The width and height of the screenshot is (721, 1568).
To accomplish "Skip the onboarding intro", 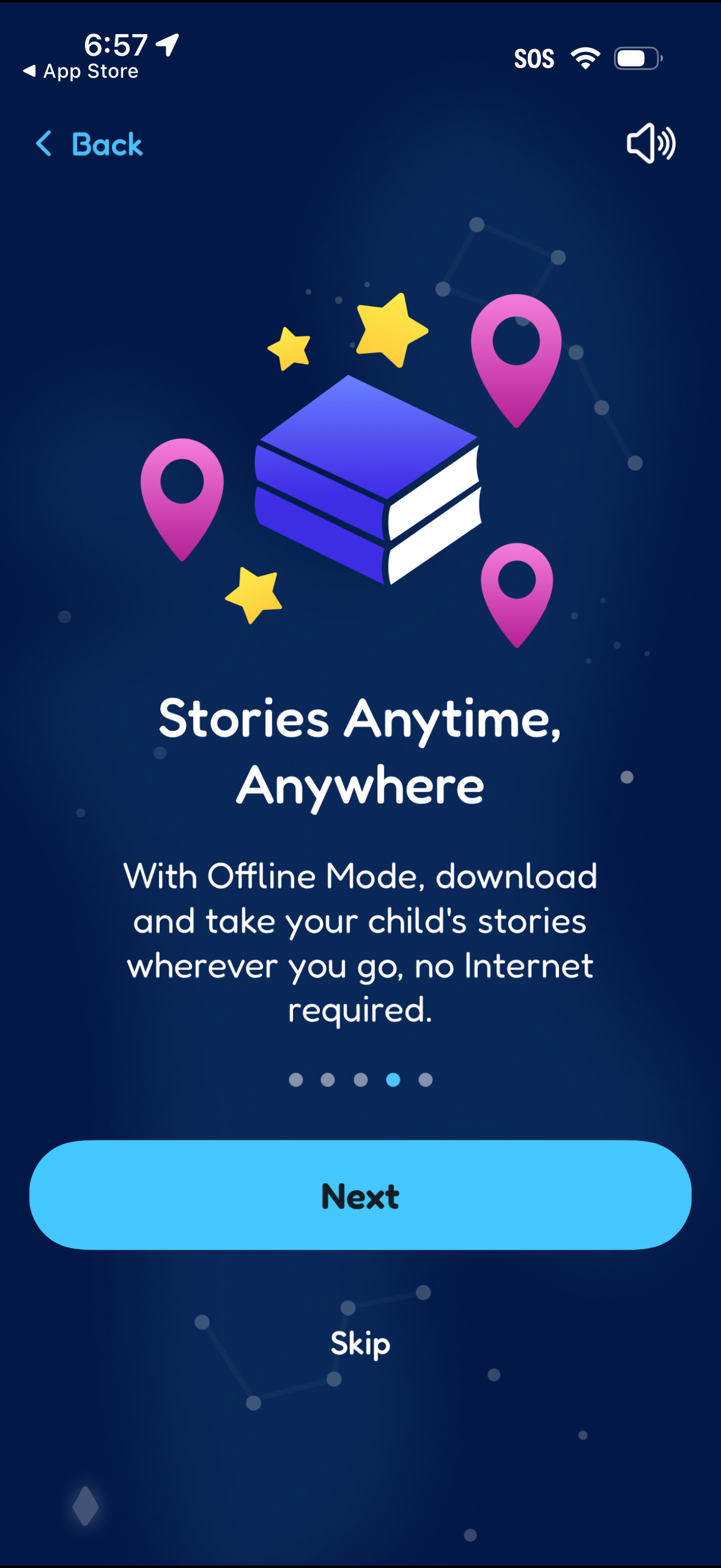I will (x=360, y=1343).
